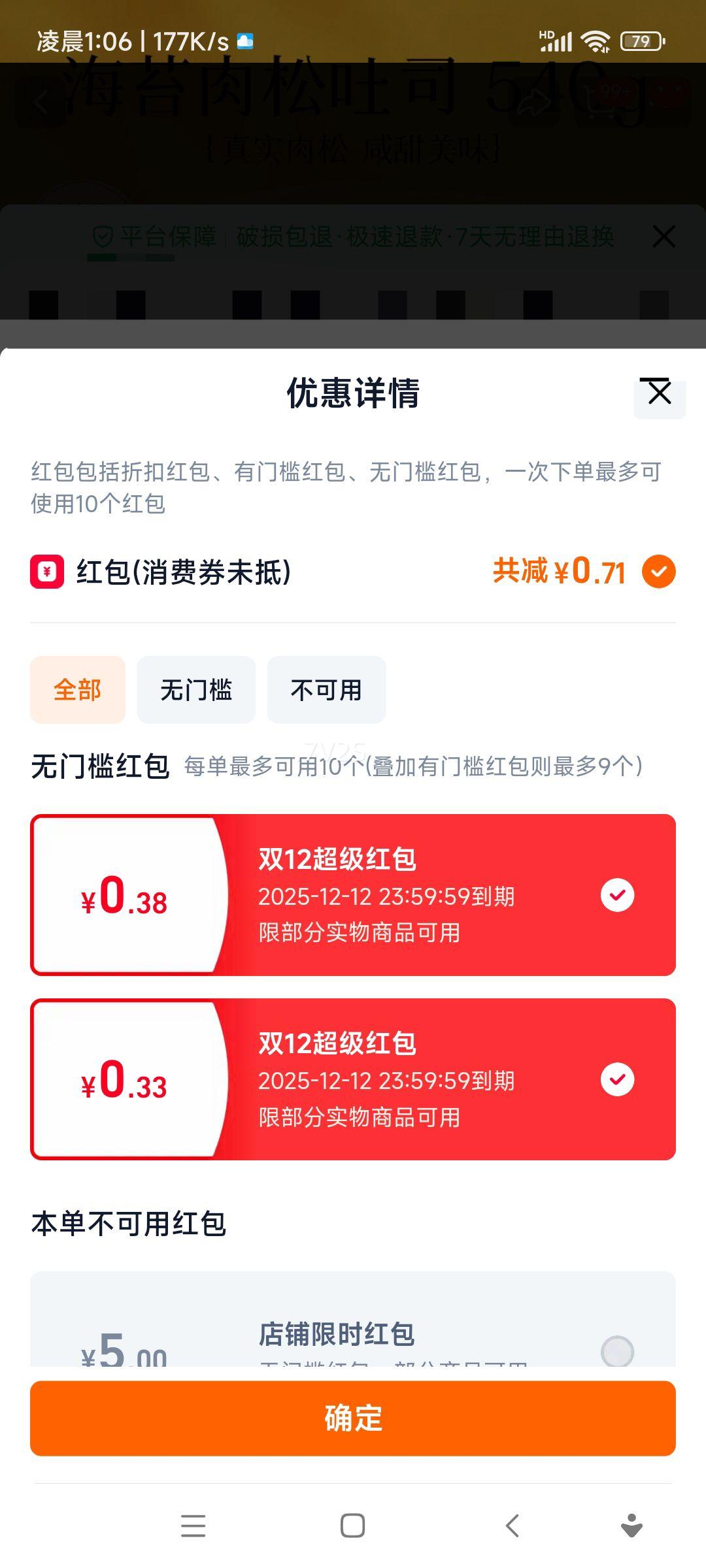This screenshot has width=706, height=1568.
Task: Close the 优惠详情 coupon sheet
Action: [659, 394]
